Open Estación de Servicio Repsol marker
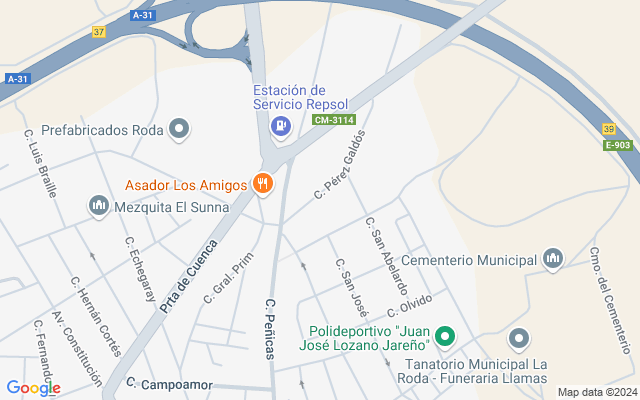The width and height of the screenshot is (640, 400). [x=281, y=125]
